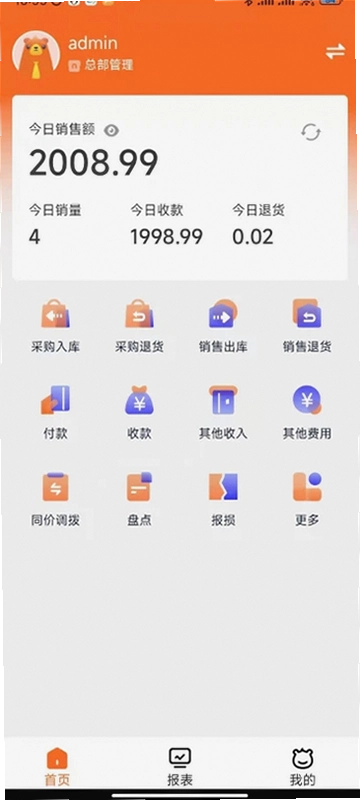
Task: Show 更多 more functions
Action: [x=307, y=499]
